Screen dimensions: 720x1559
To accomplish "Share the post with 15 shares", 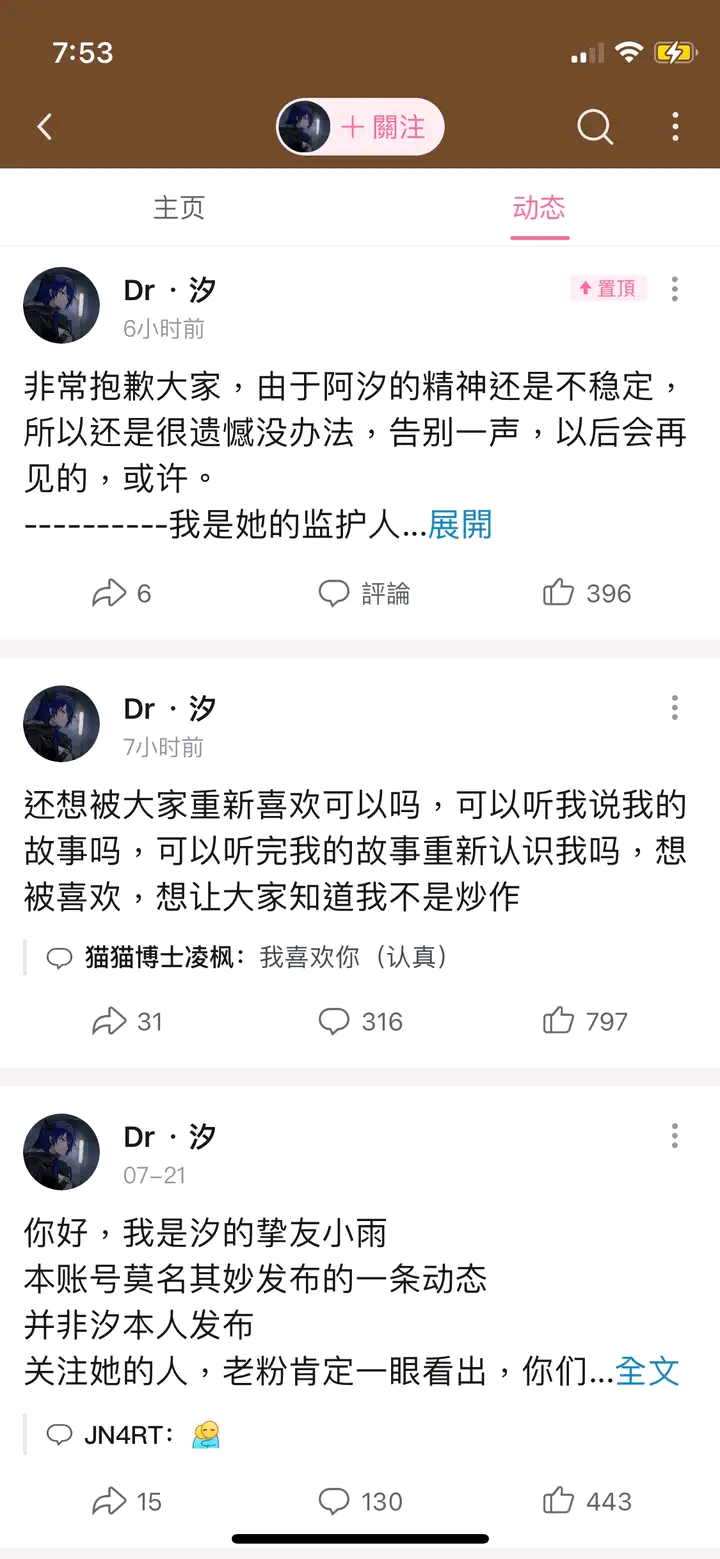I will coord(126,1501).
